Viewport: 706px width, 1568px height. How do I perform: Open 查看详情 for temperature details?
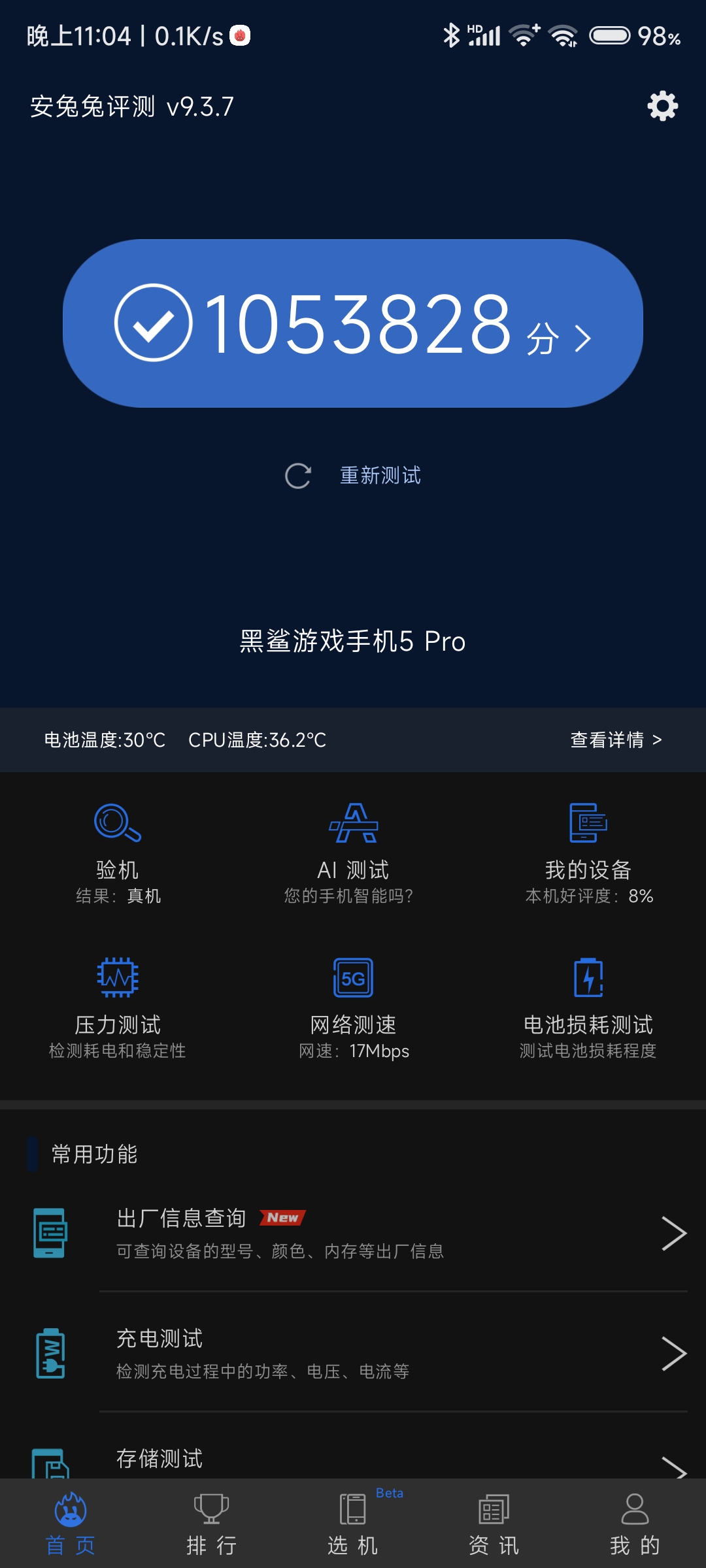tap(616, 740)
